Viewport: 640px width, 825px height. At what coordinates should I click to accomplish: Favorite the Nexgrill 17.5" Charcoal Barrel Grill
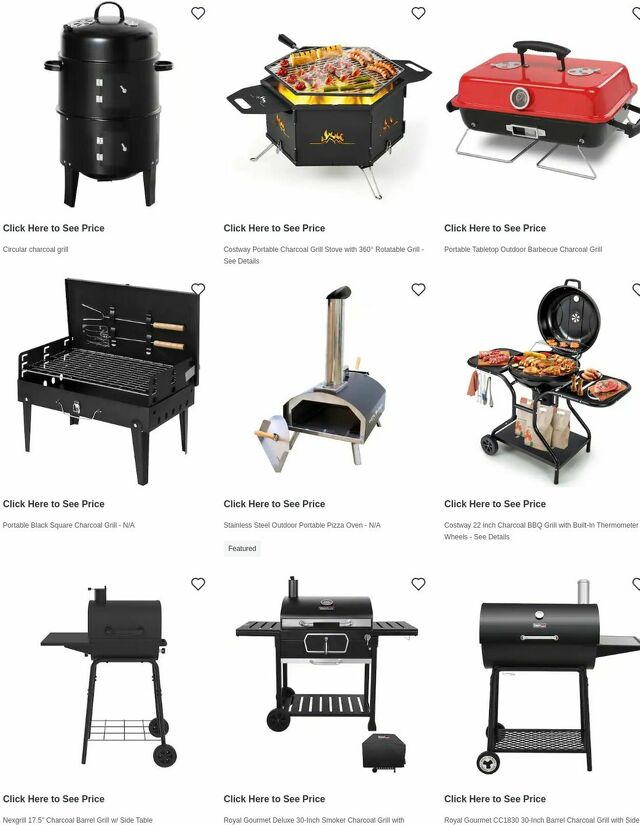click(198, 584)
